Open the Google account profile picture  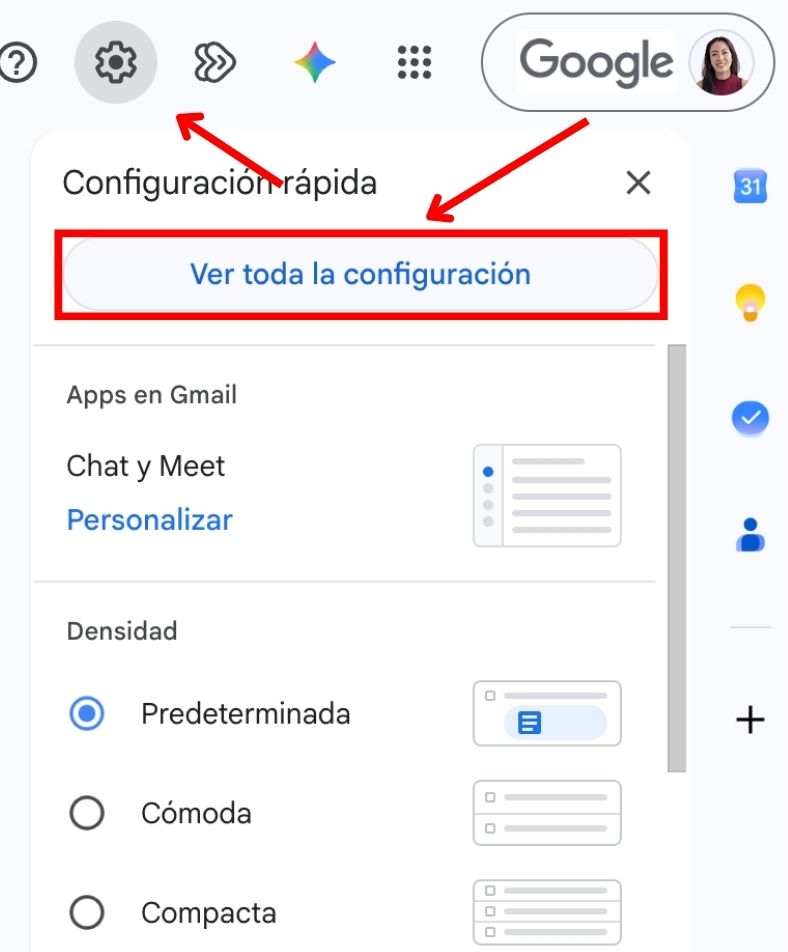point(721,63)
